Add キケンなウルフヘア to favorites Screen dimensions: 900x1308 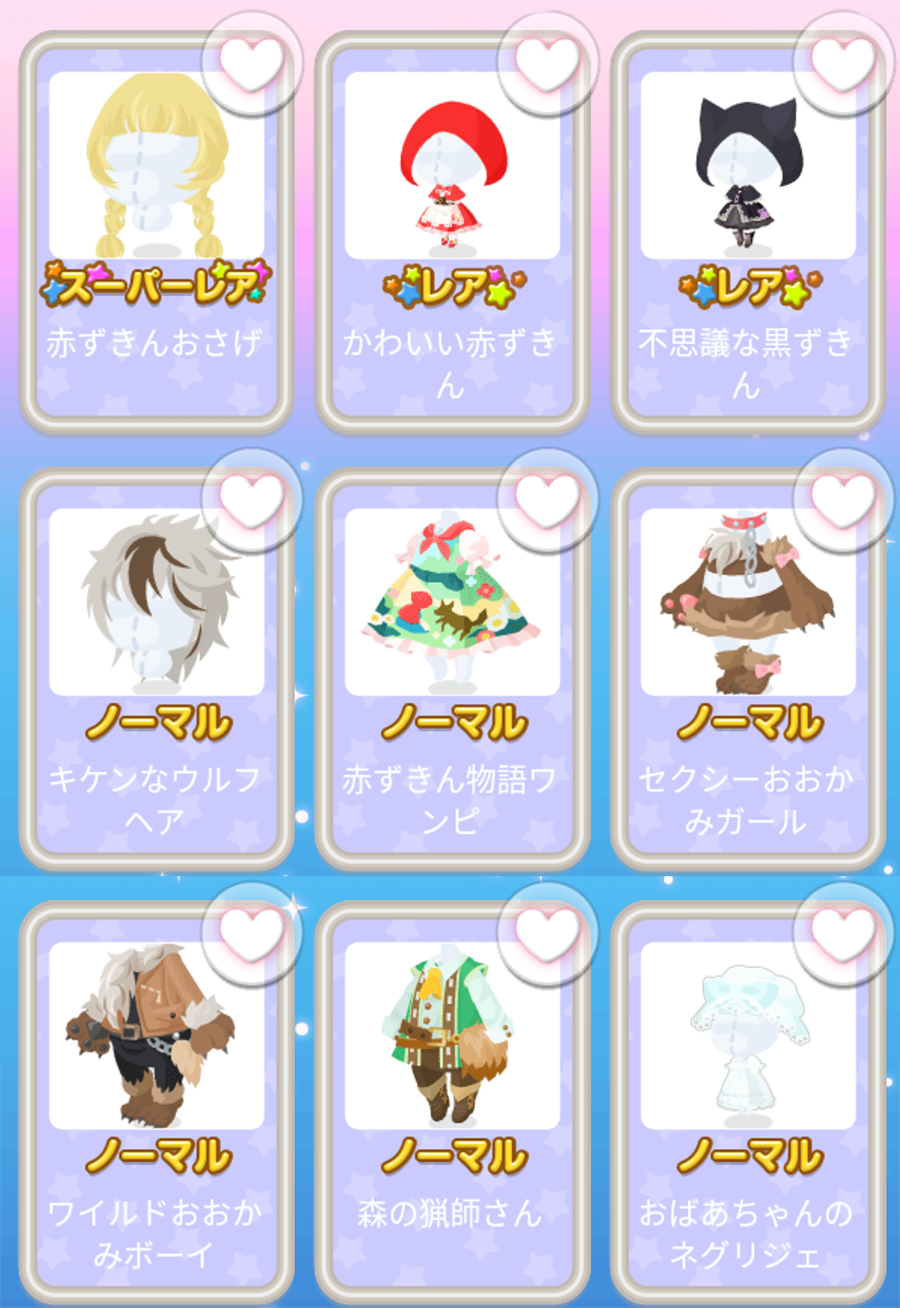[x=251, y=497]
